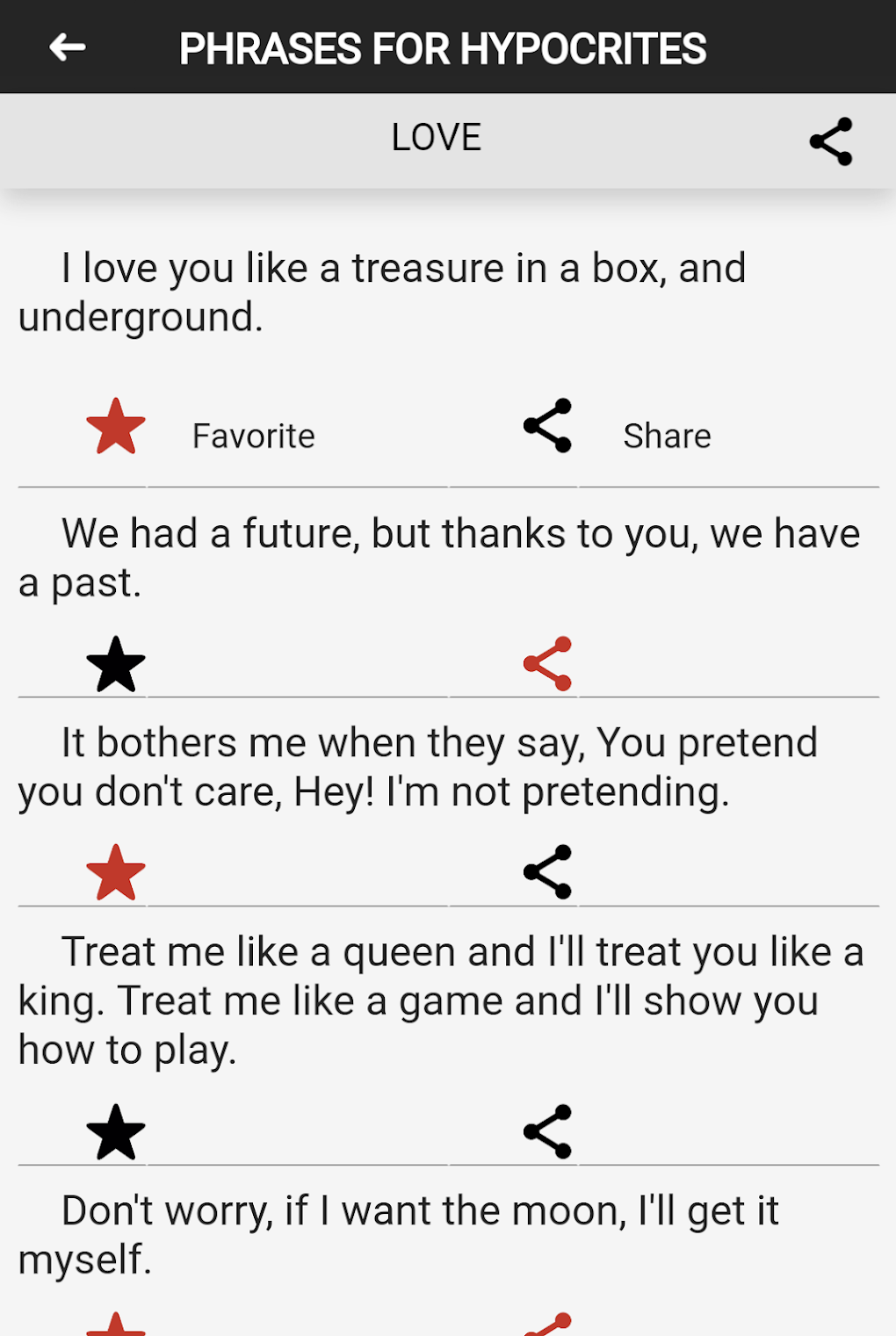The height and width of the screenshot is (1336, 896).
Task: Share the 'Treat me like a queen' quote
Action: [547, 1133]
